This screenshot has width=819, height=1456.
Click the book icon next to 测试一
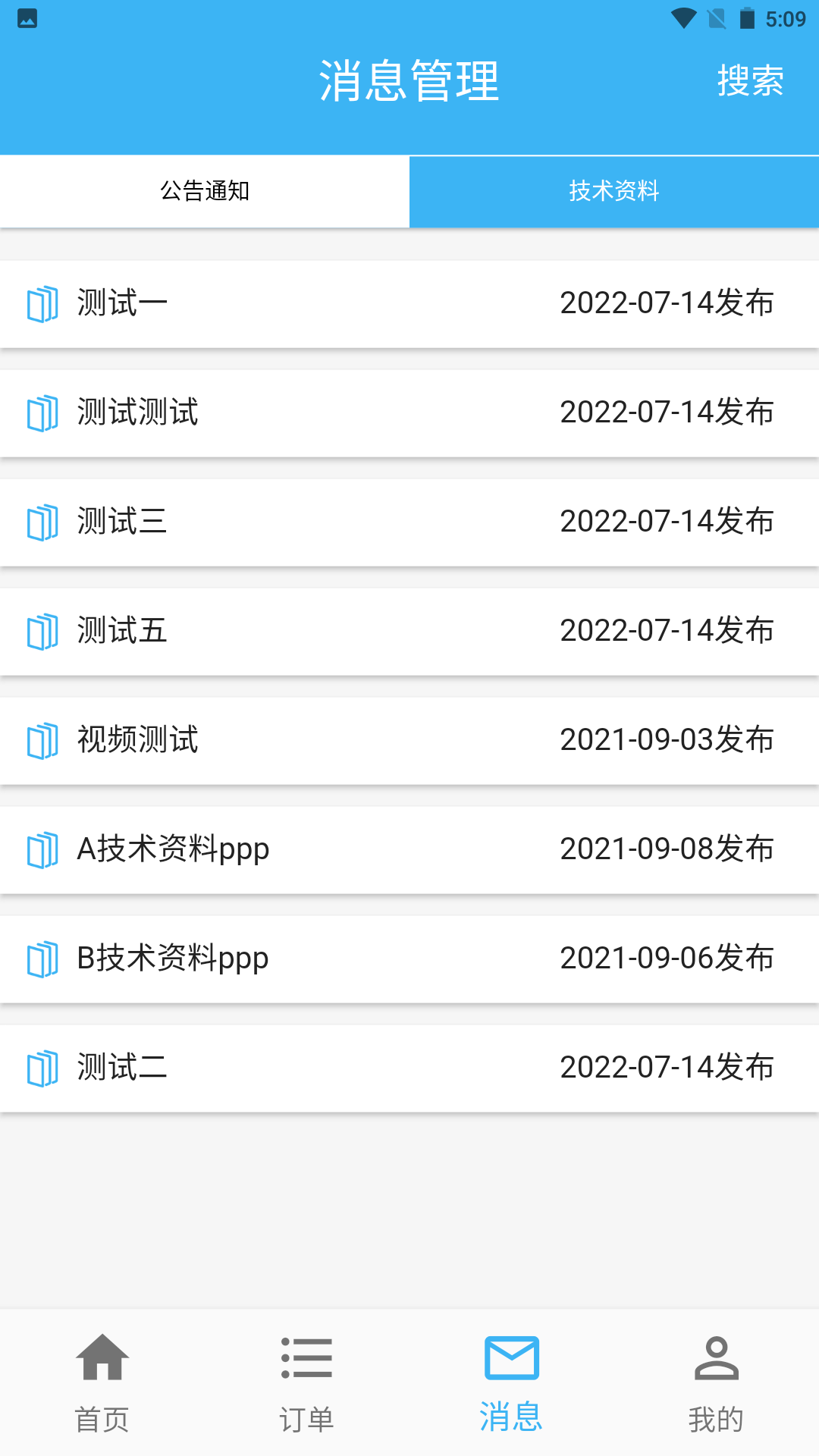(43, 303)
